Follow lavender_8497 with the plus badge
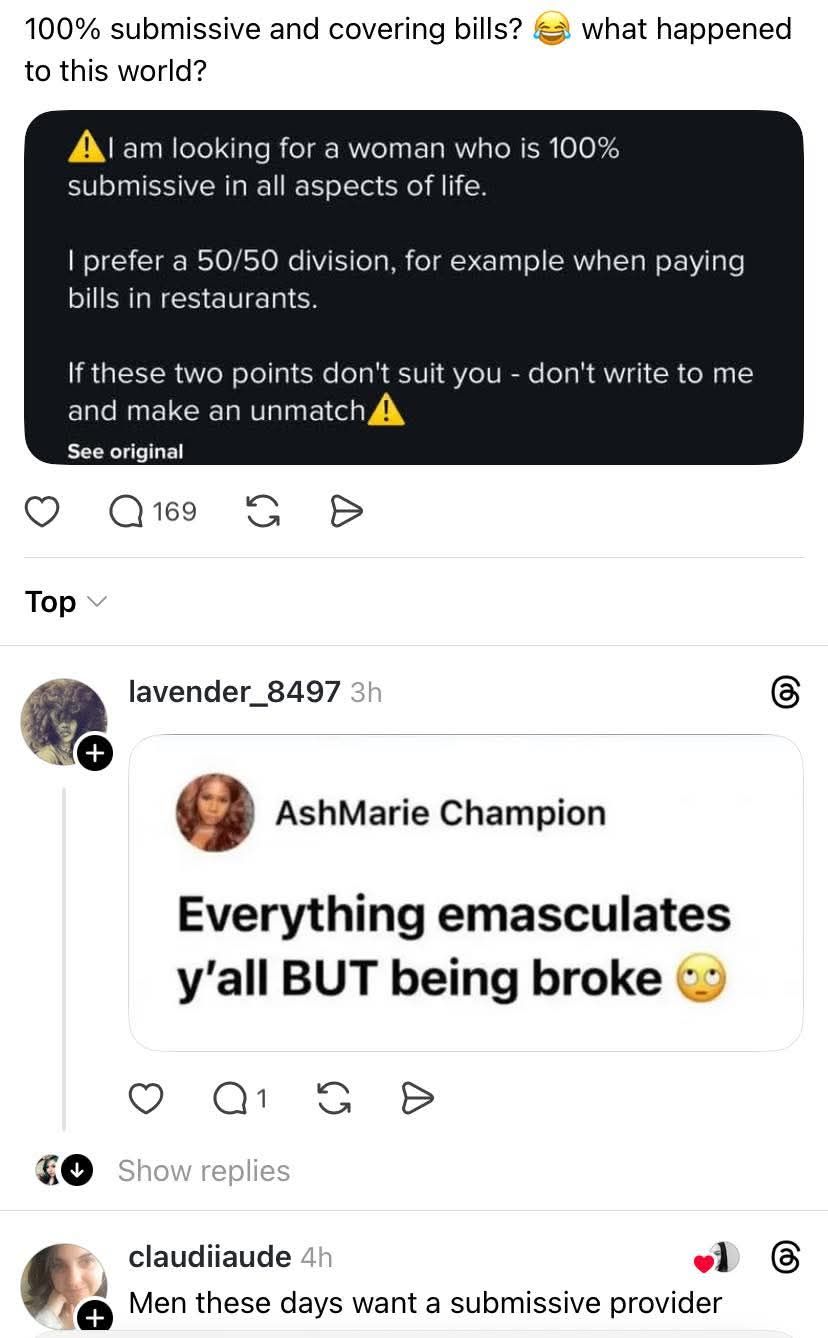This screenshot has width=828, height=1338. pyautogui.click(x=95, y=752)
